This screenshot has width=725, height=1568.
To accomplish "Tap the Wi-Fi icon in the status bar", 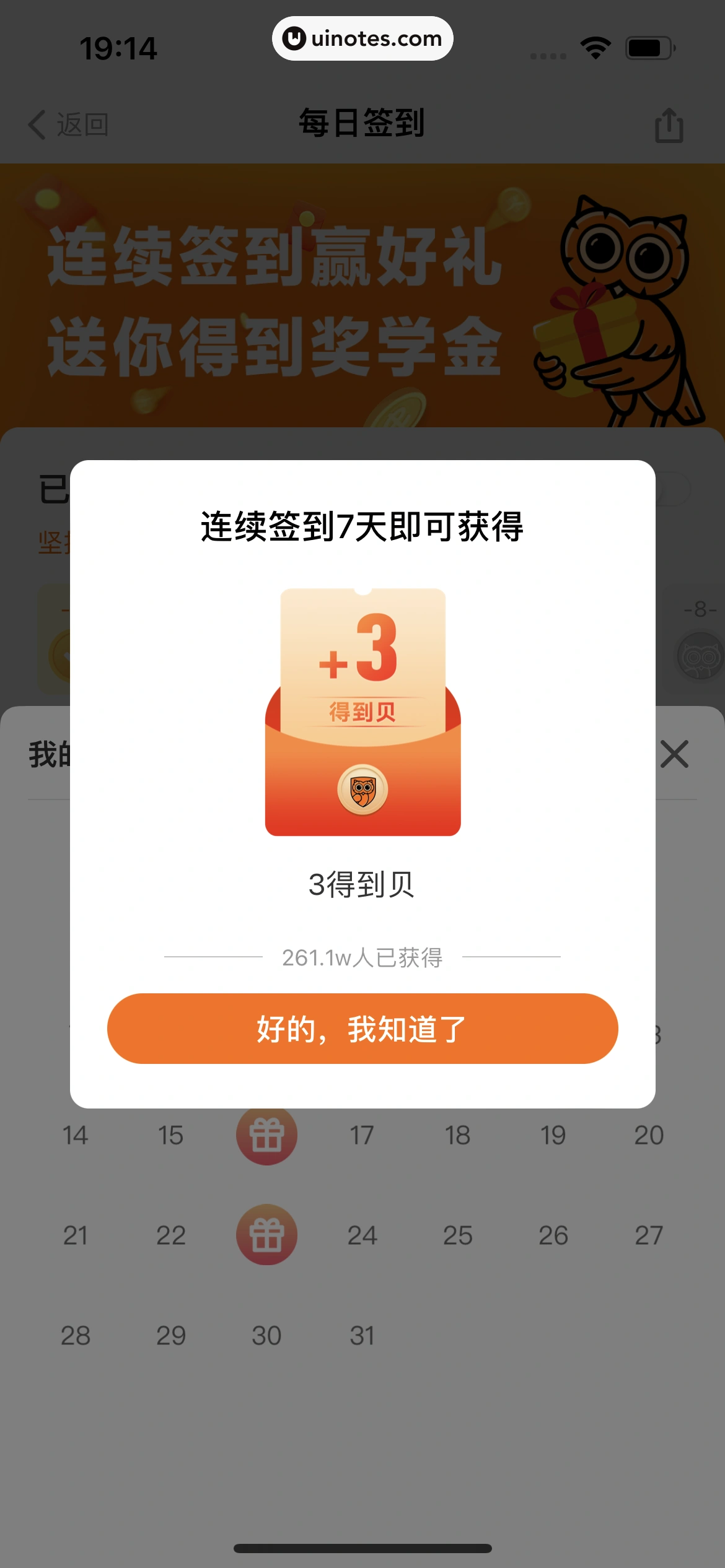I will (x=595, y=45).
